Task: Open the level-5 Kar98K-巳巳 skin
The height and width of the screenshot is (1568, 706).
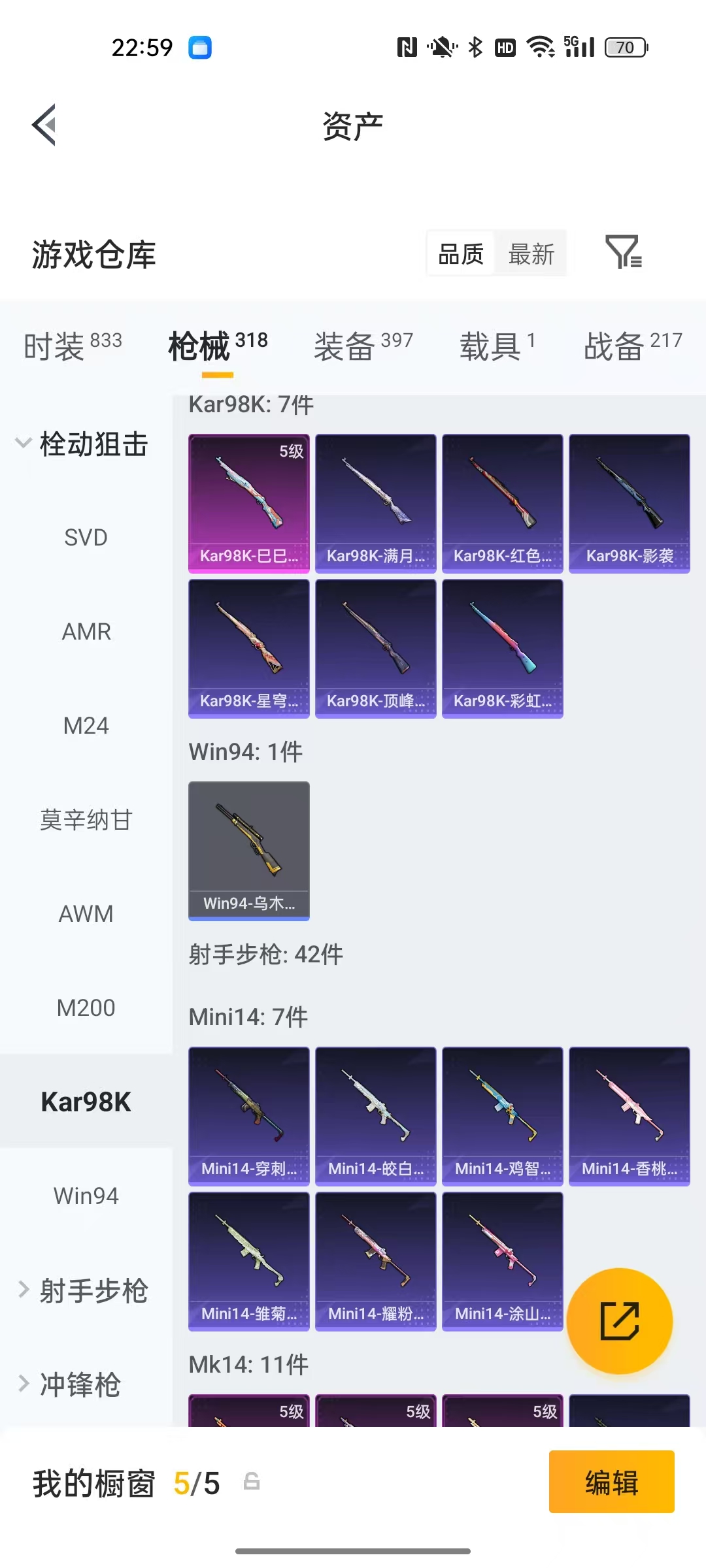Action: tap(249, 504)
